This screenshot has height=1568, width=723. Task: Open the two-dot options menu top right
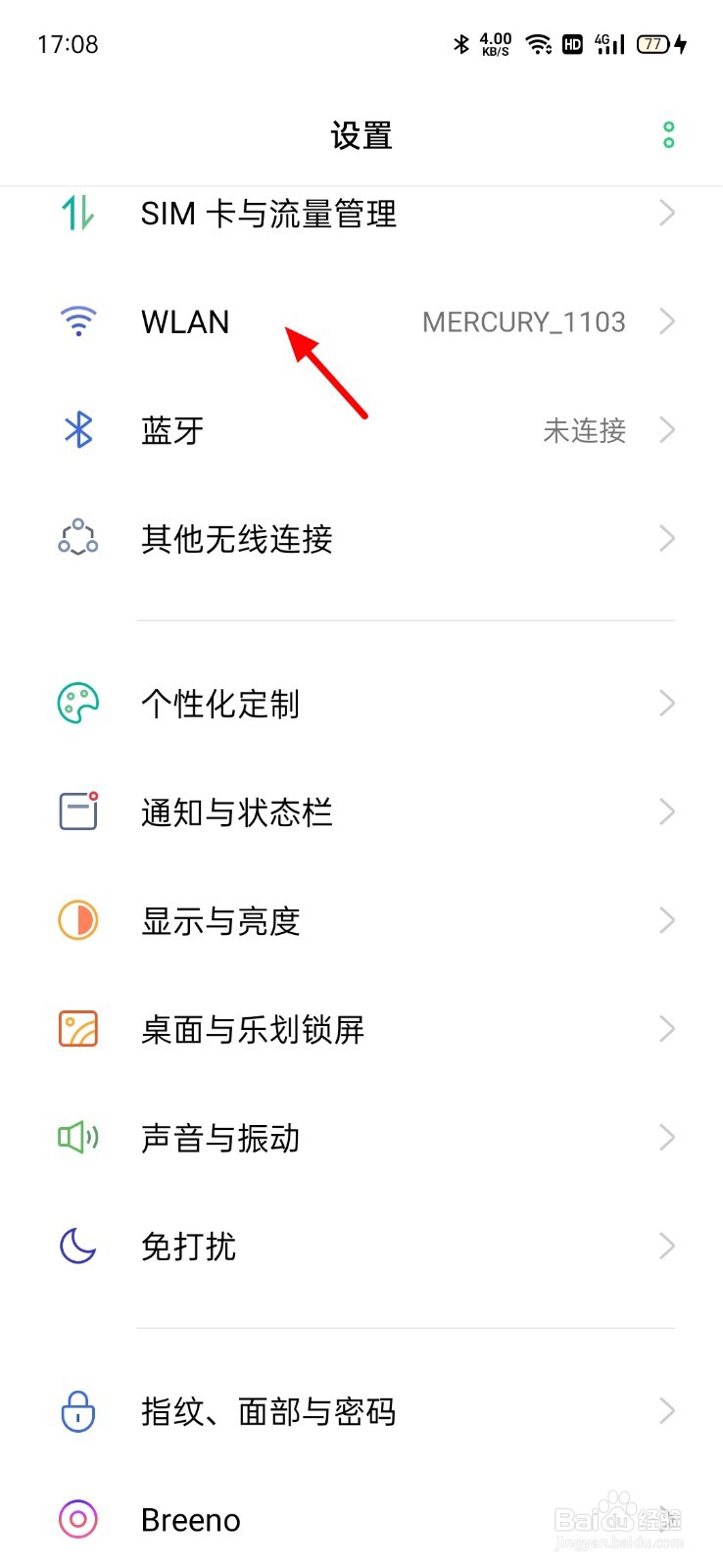pos(668,135)
